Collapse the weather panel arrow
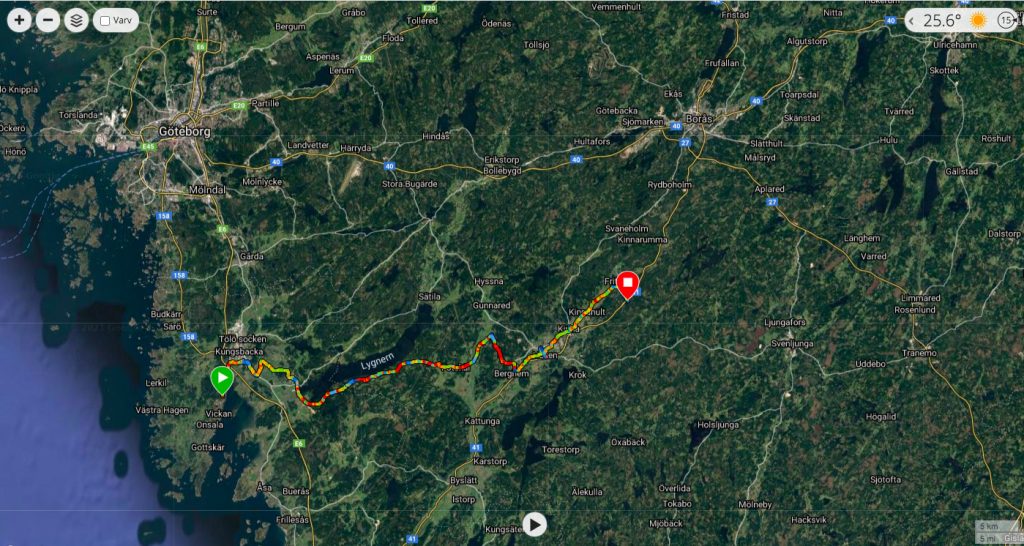Viewport: 1024px width, 546px height. coord(912,20)
